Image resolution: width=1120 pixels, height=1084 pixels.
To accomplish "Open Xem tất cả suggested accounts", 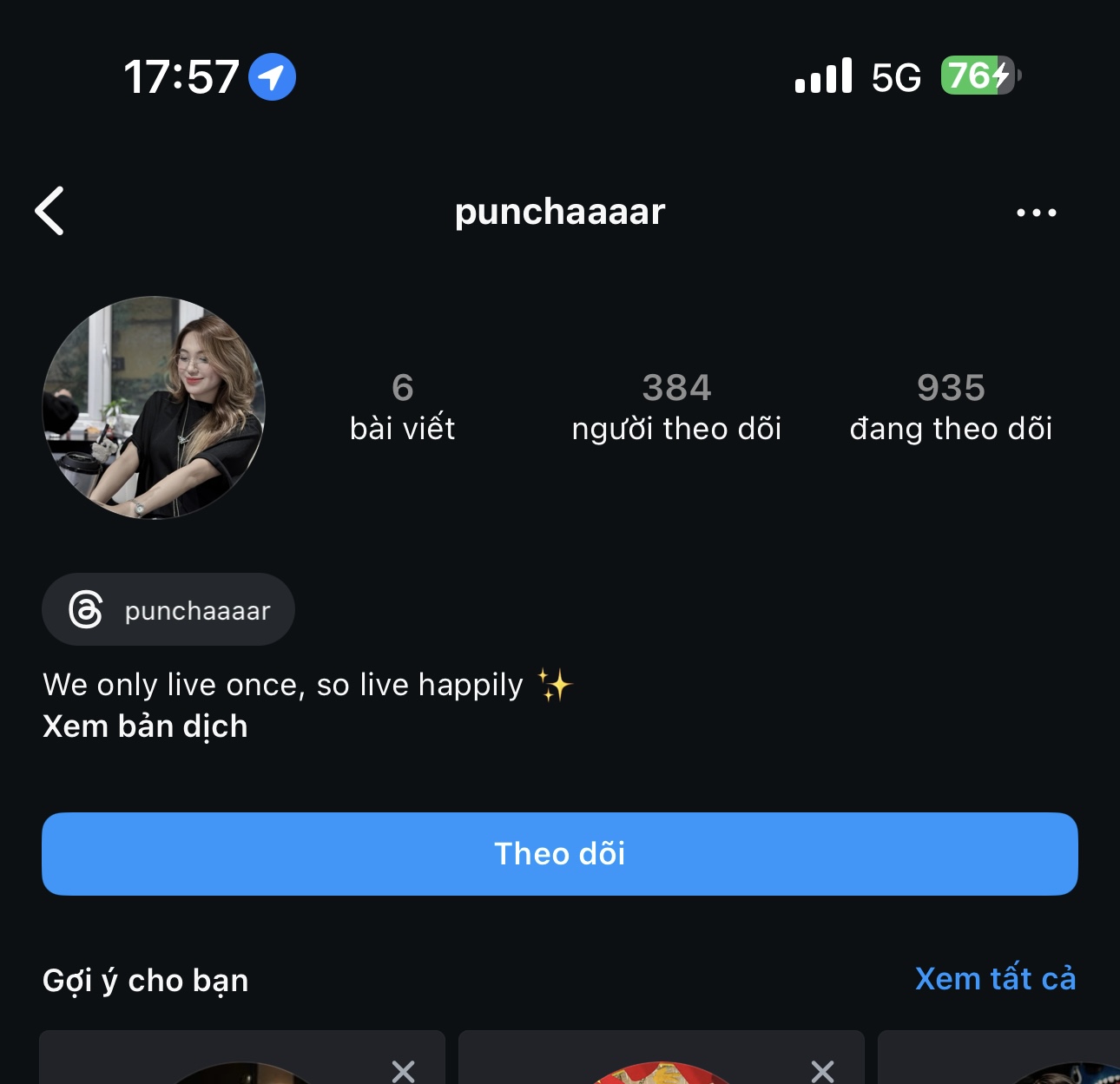I will 995,979.
